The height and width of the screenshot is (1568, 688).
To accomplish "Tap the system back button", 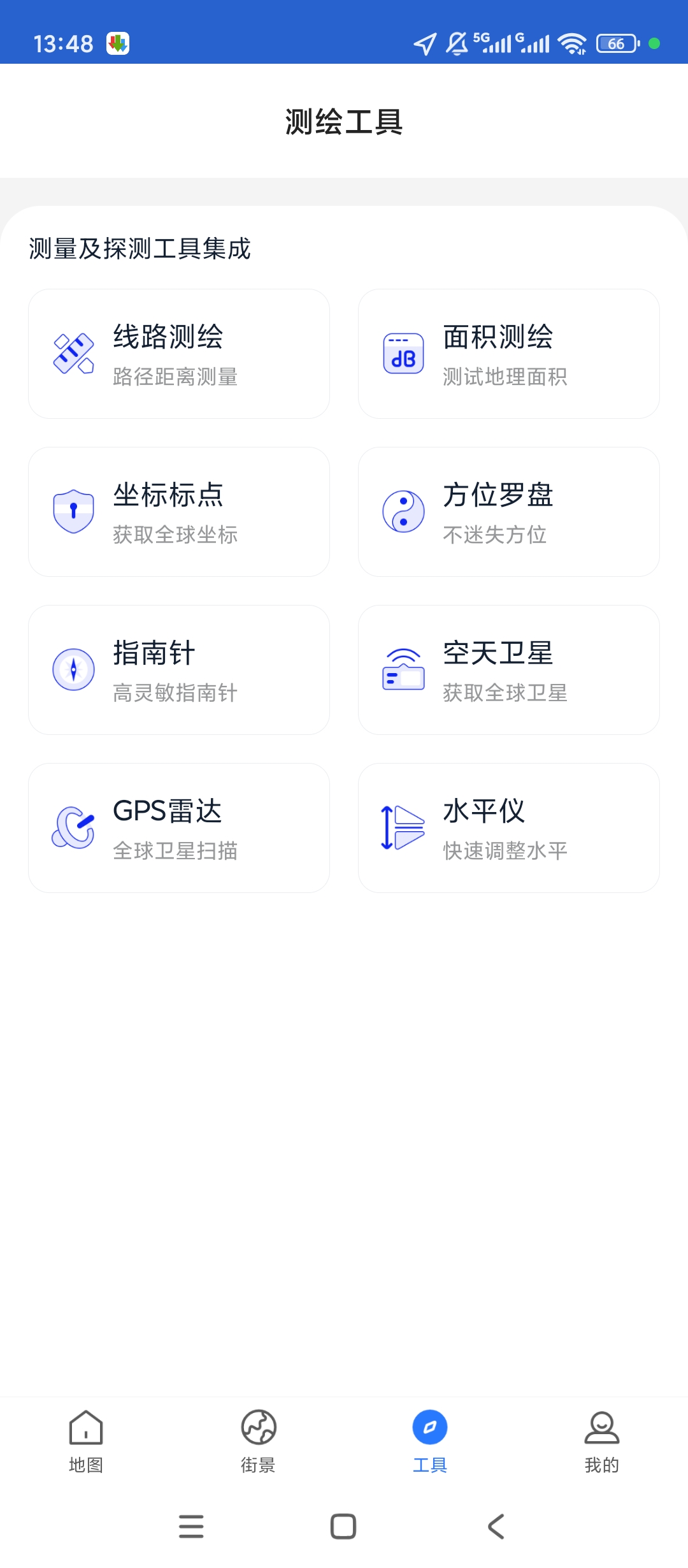I will pos(496,1527).
